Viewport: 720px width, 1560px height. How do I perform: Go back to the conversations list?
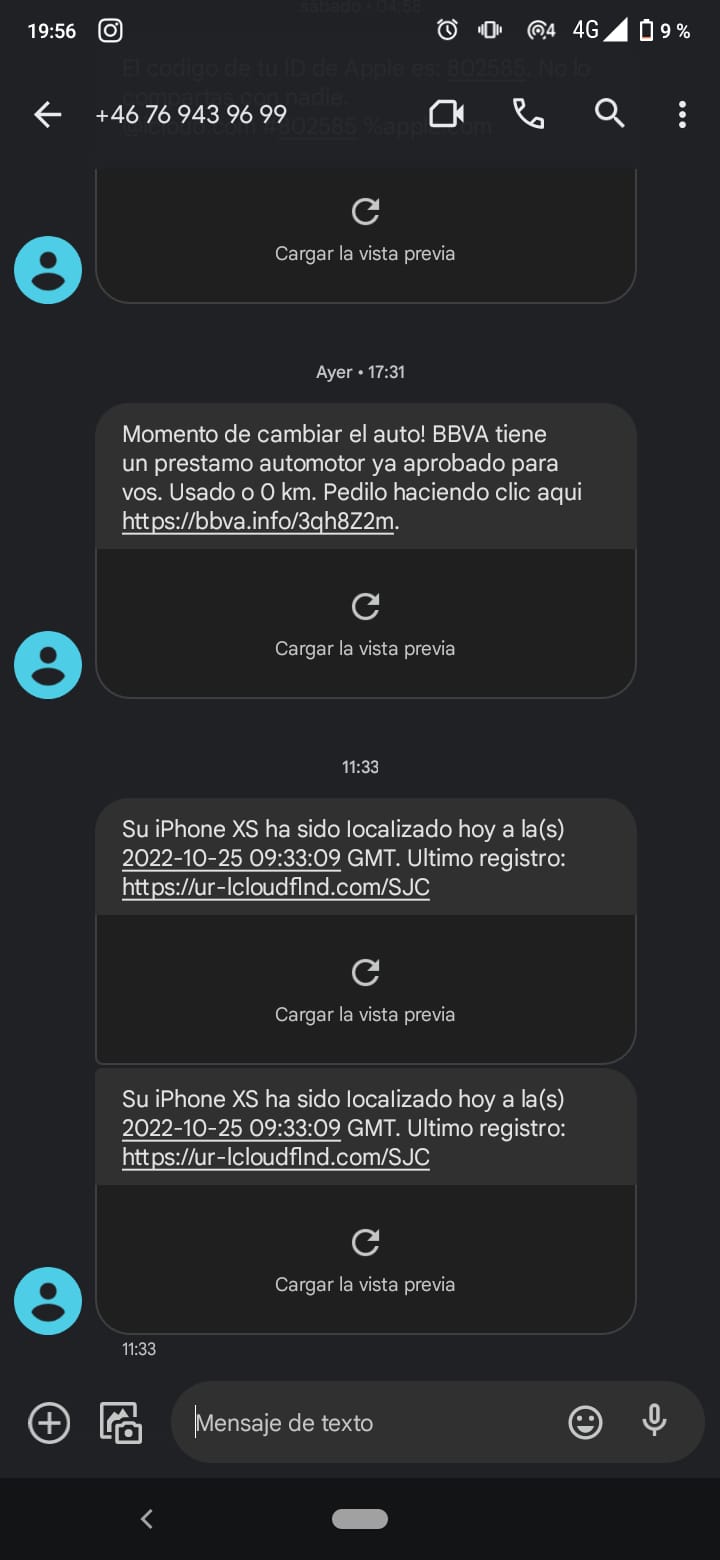pyautogui.click(x=47, y=115)
